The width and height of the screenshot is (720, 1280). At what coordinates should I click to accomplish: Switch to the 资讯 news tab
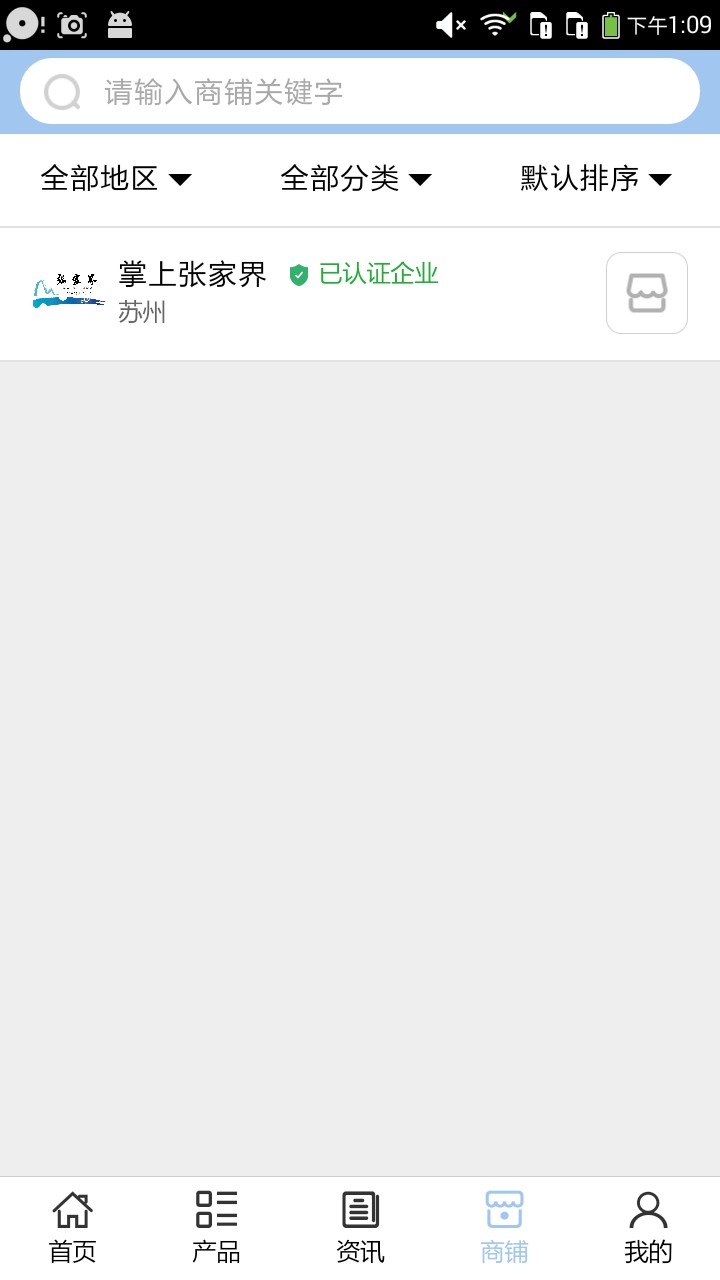point(360,1228)
